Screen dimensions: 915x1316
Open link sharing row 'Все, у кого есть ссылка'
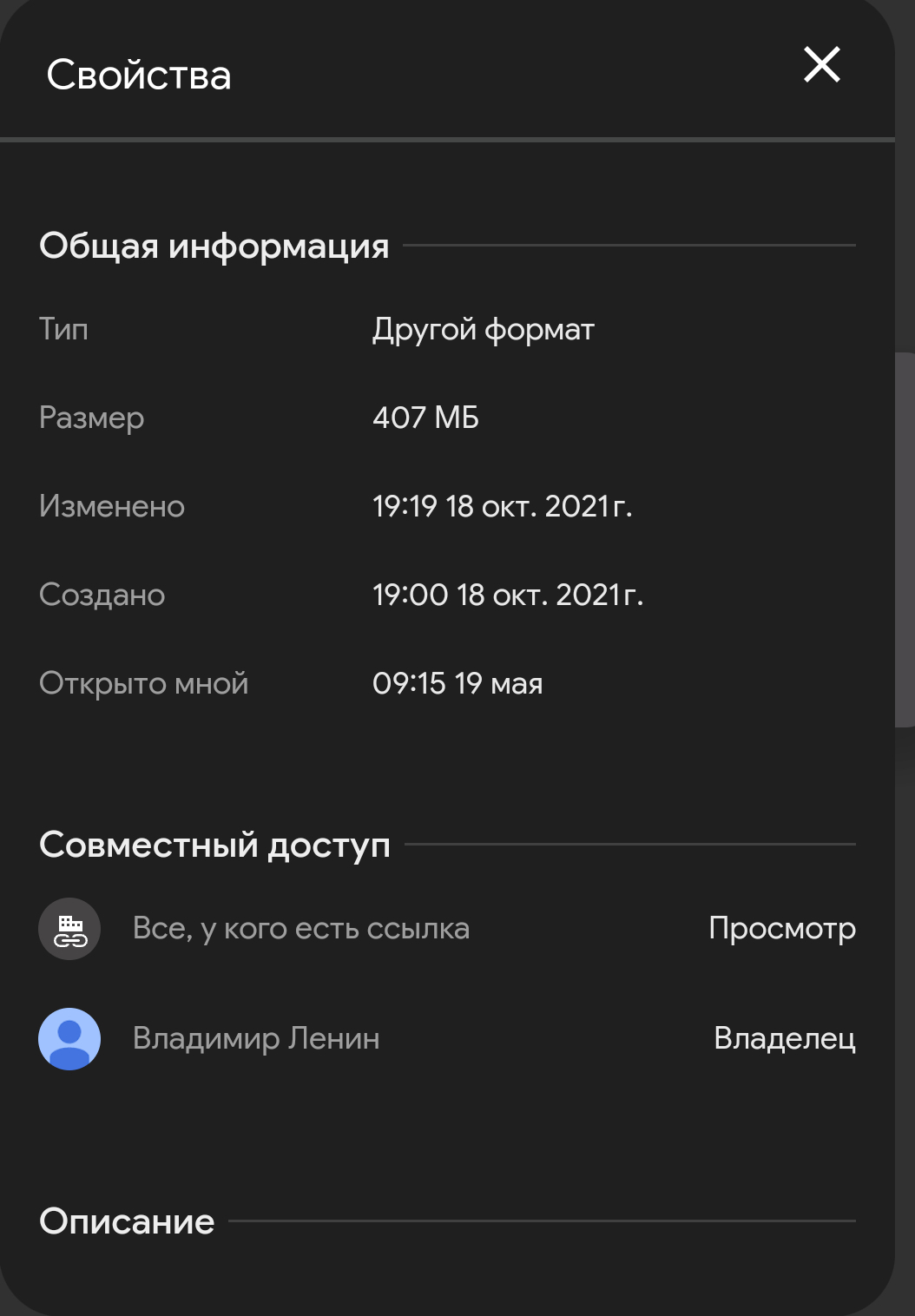pos(300,929)
